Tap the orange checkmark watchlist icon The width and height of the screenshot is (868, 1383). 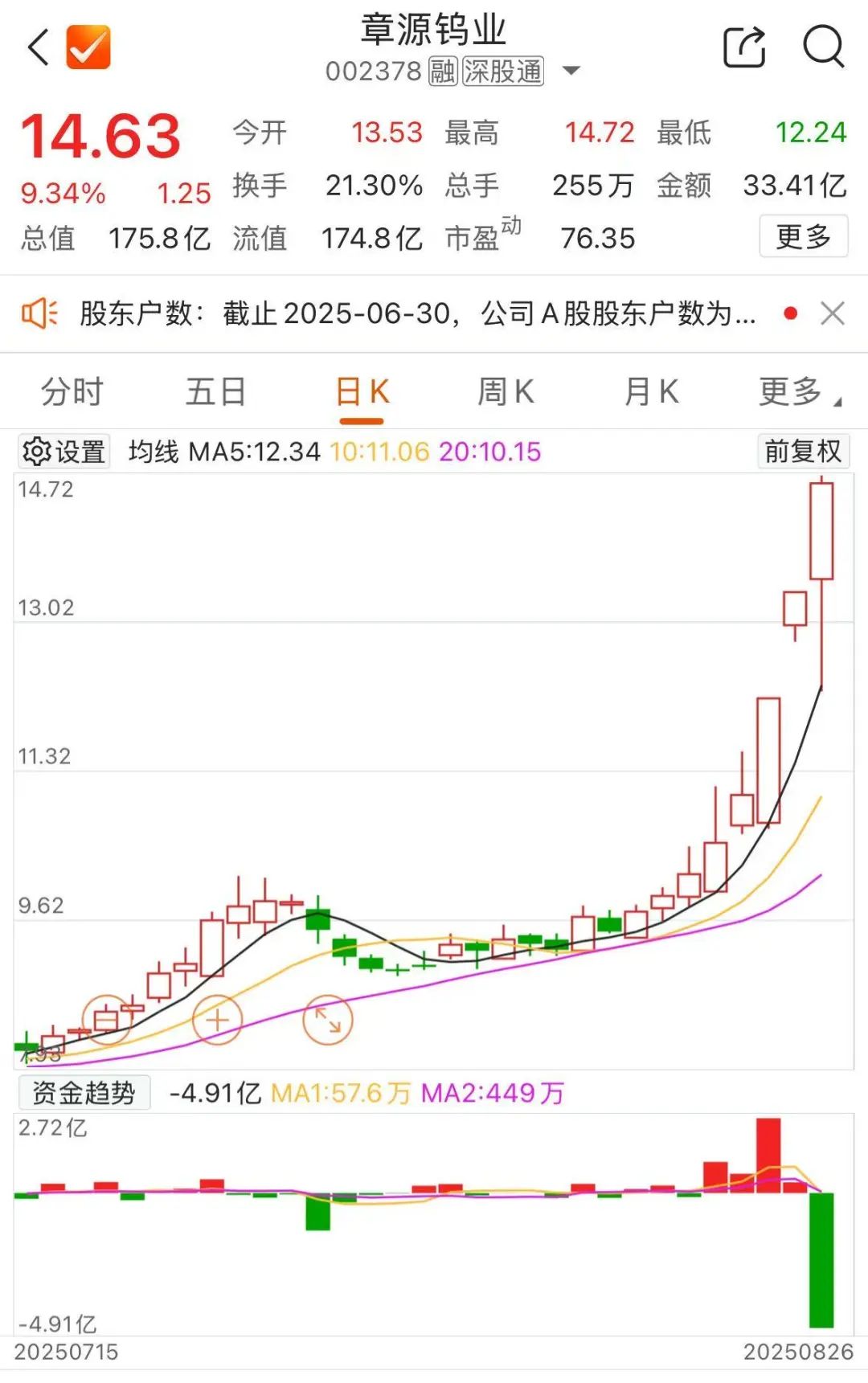tap(88, 47)
